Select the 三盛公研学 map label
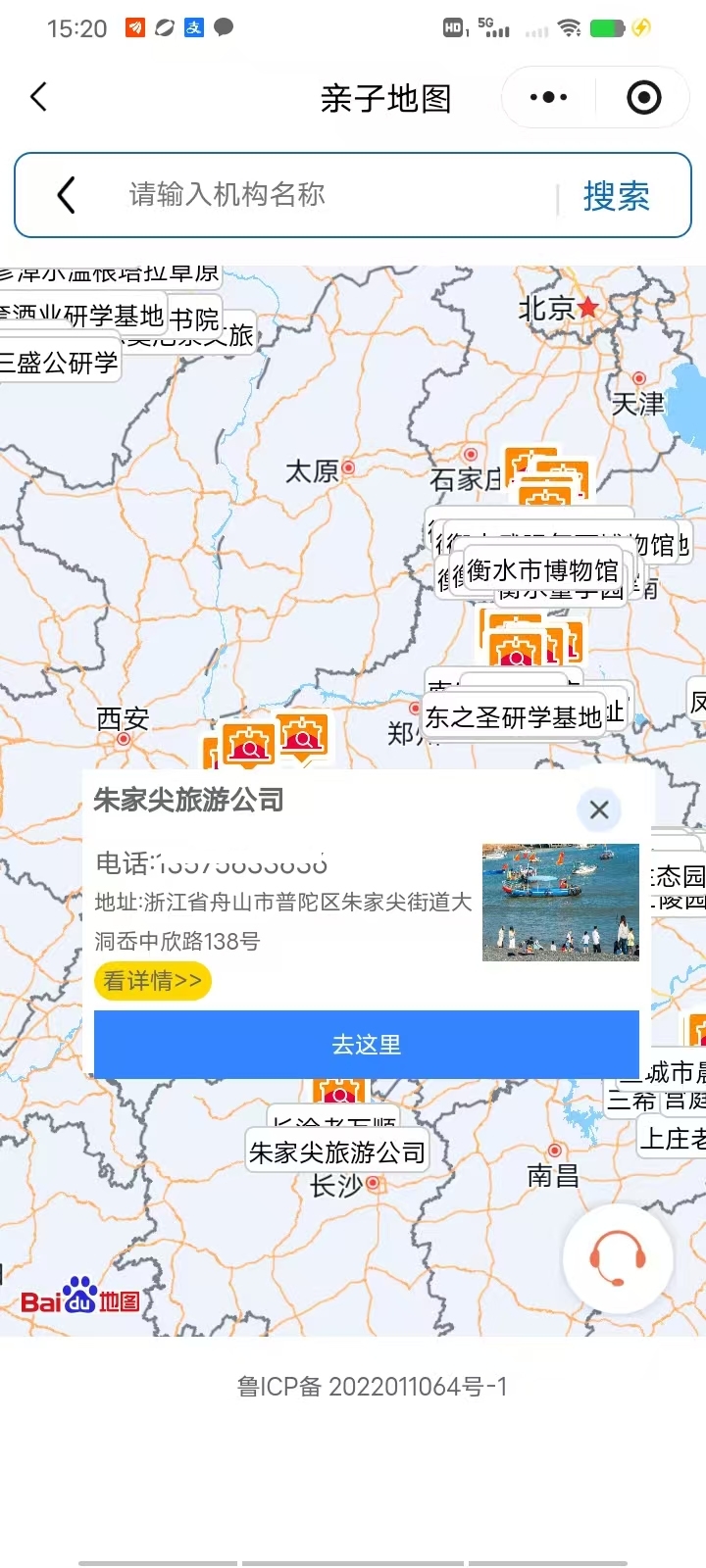Screen dimensions: 706x1568 click(59, 364)
